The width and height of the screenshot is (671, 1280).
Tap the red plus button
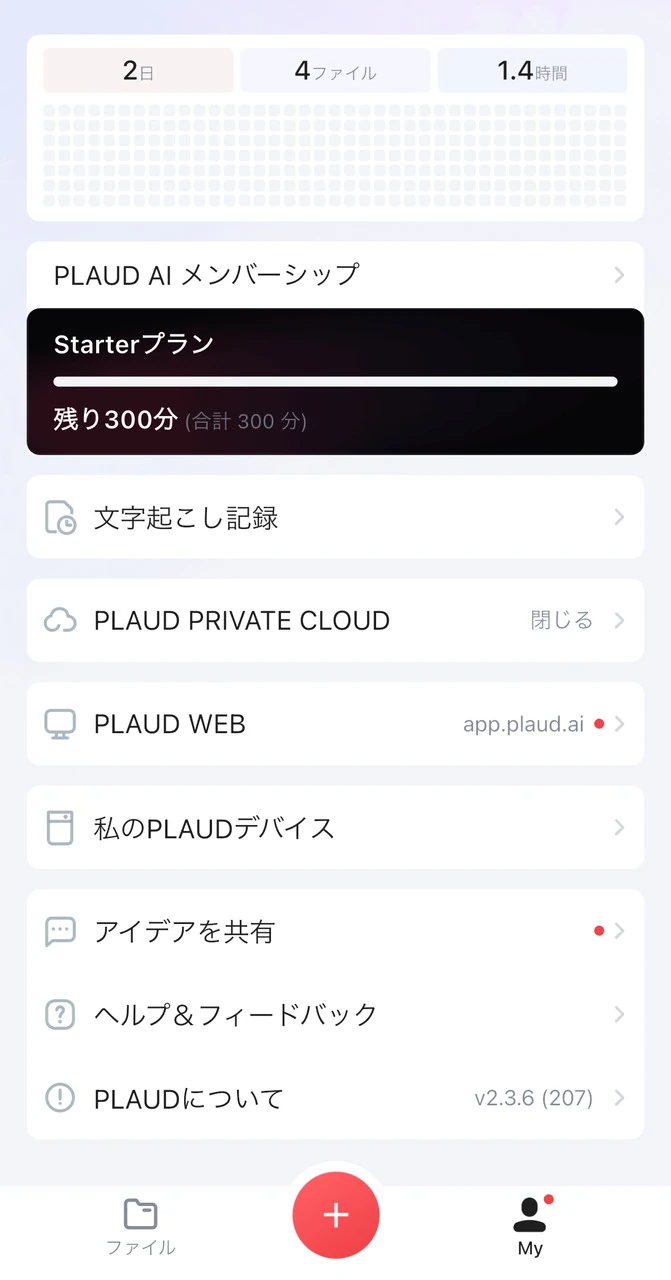(x=336, y=1215)
